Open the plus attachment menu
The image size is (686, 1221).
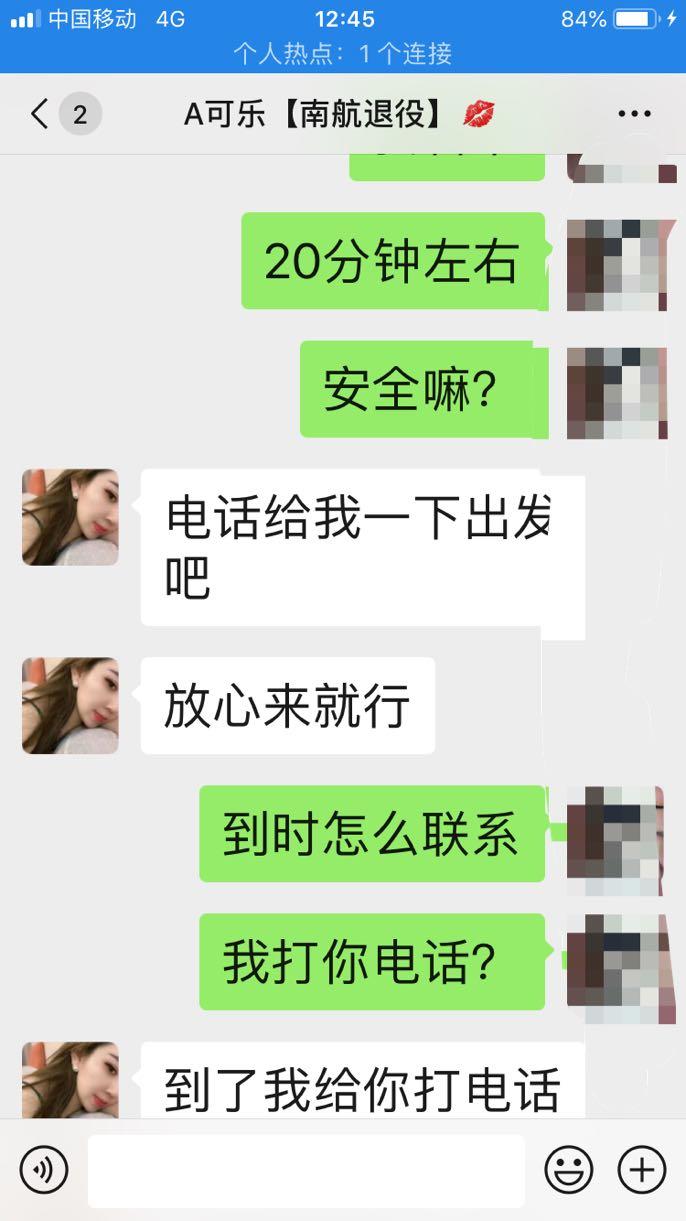641,1169
